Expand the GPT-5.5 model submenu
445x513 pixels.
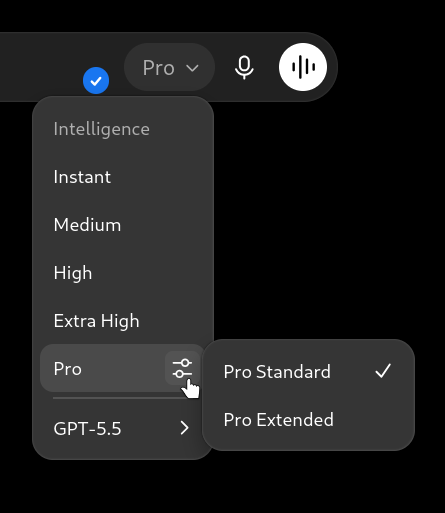pyautogui.click(x=123, y=428)
